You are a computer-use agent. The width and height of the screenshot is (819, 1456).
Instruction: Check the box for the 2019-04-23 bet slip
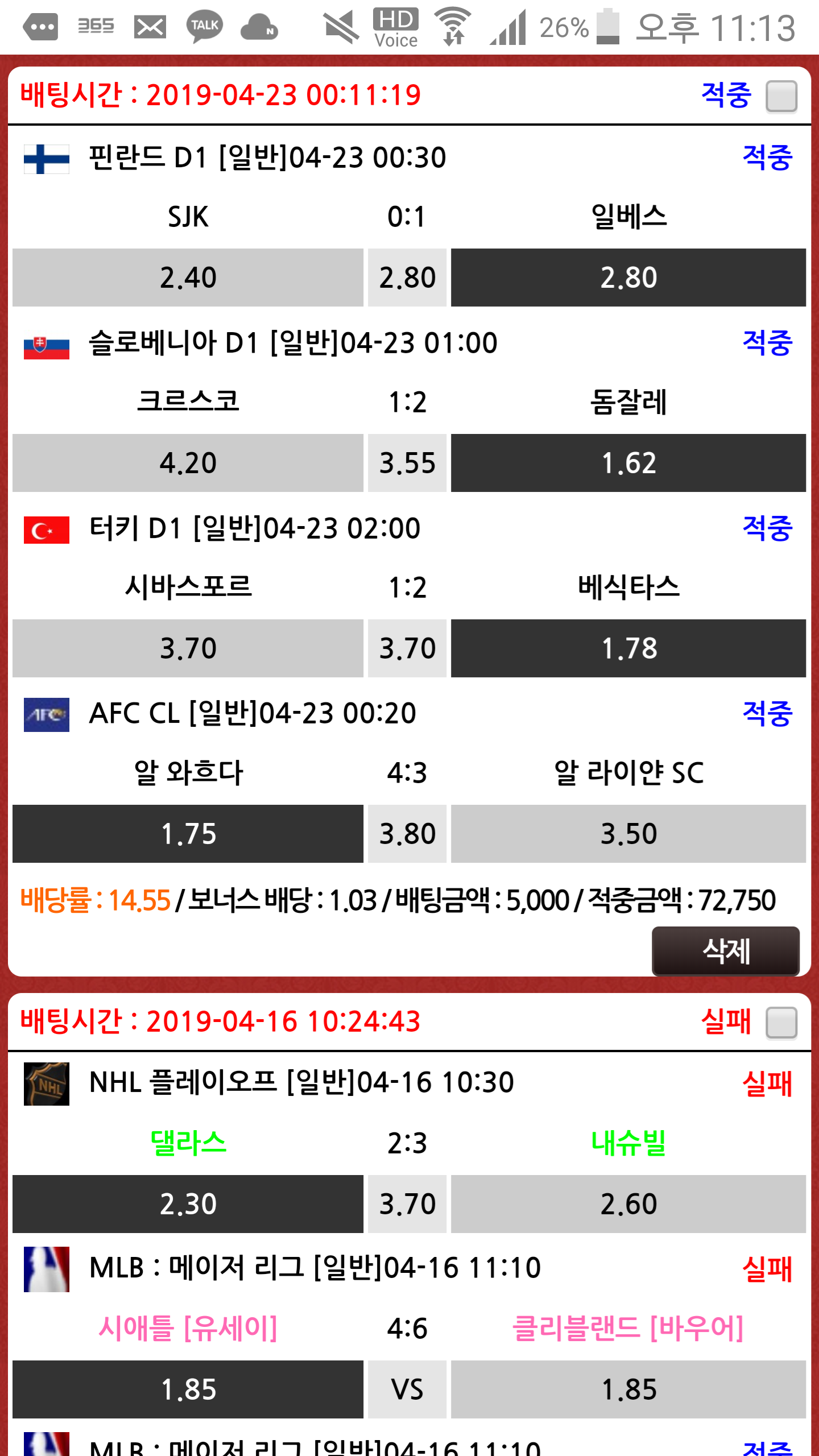(781, 96)
